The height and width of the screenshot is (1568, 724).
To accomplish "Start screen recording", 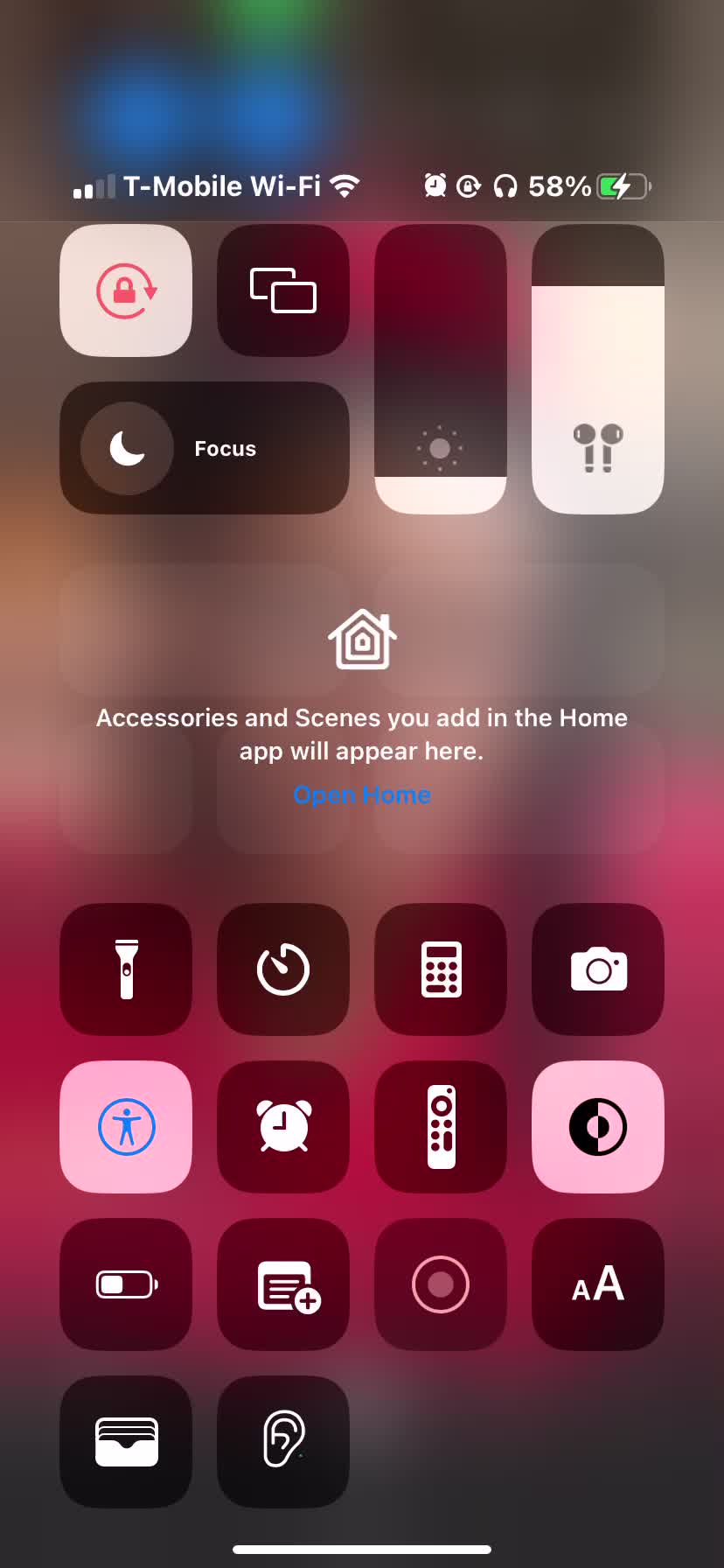I will tap(441, 1284).
